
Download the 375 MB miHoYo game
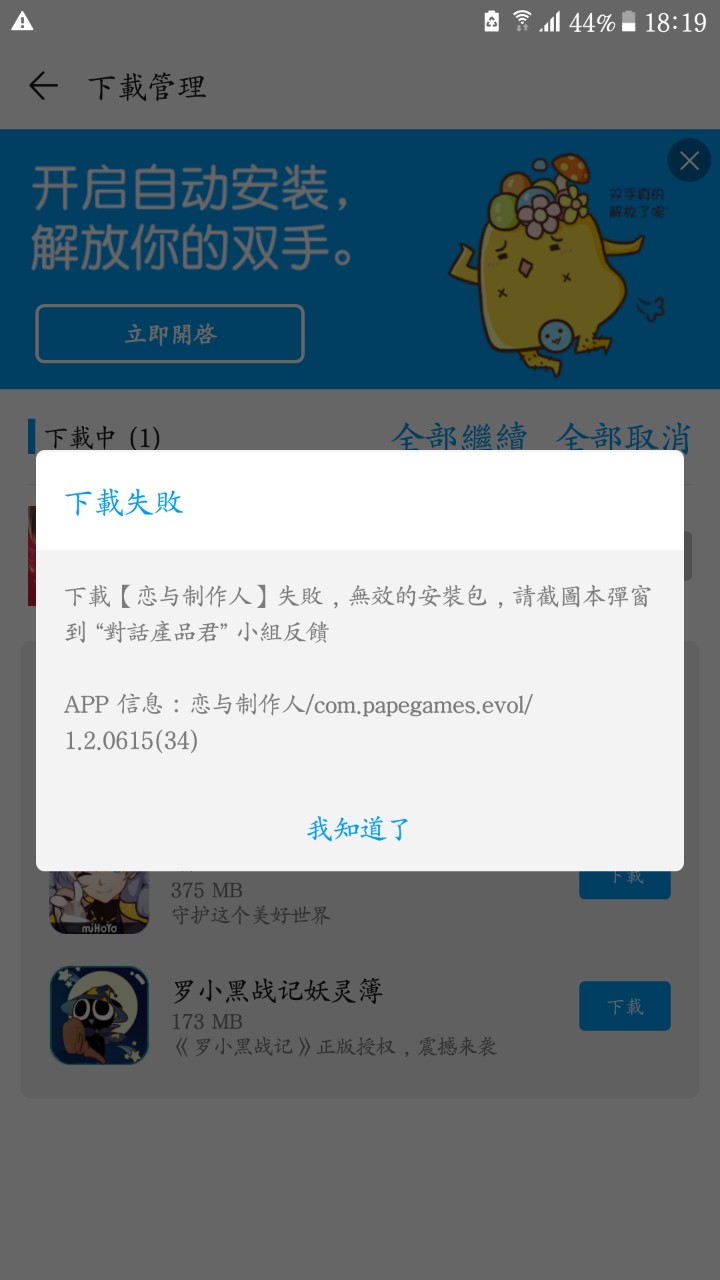pos(624,880)
